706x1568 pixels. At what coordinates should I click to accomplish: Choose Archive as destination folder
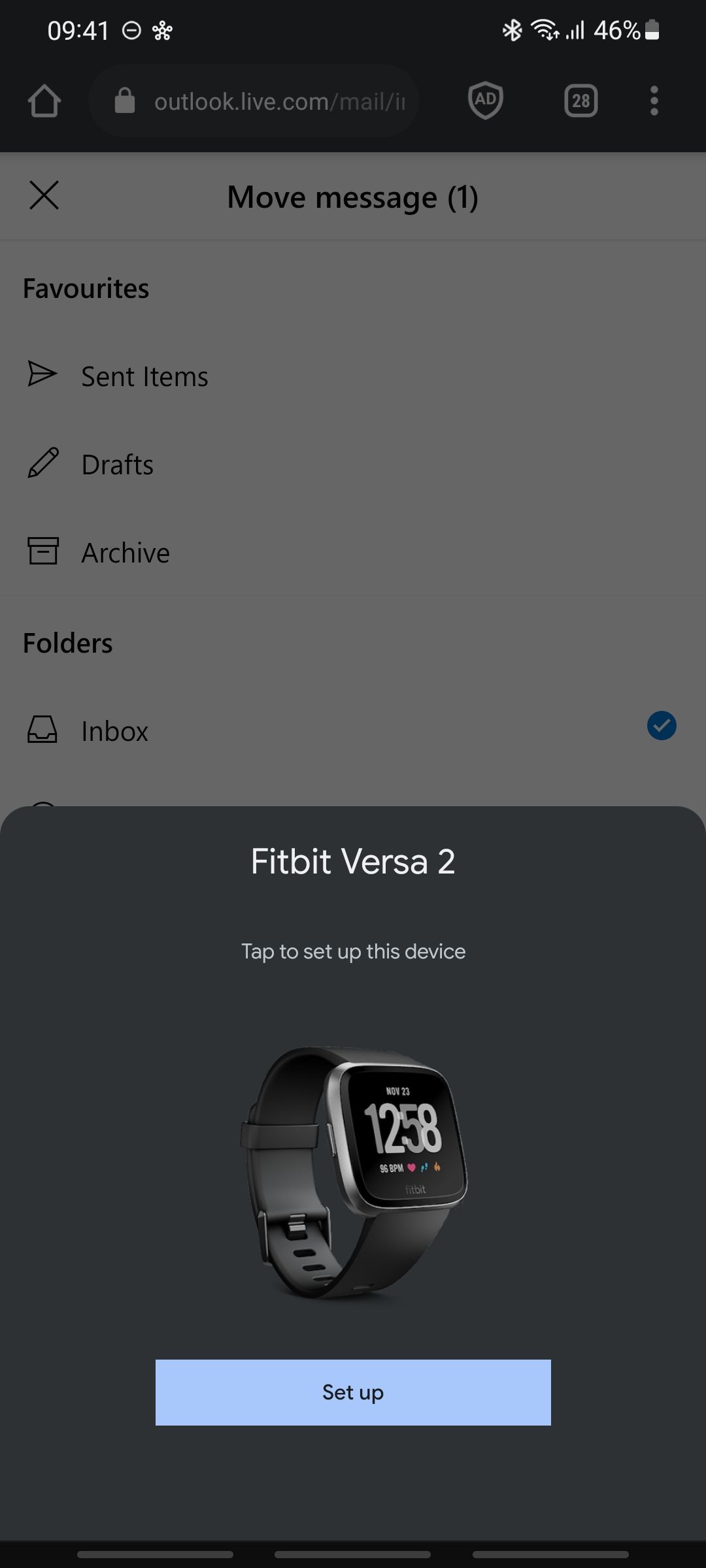pos(126,553)
